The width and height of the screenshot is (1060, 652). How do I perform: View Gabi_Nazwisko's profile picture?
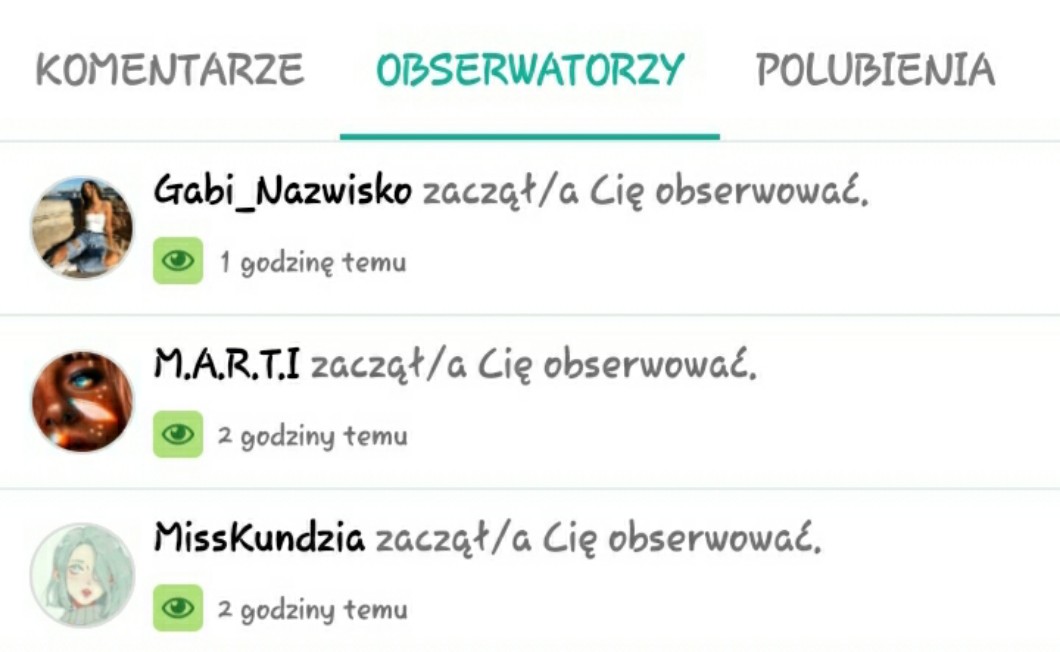pyautogui.click(x=81, y=228)
